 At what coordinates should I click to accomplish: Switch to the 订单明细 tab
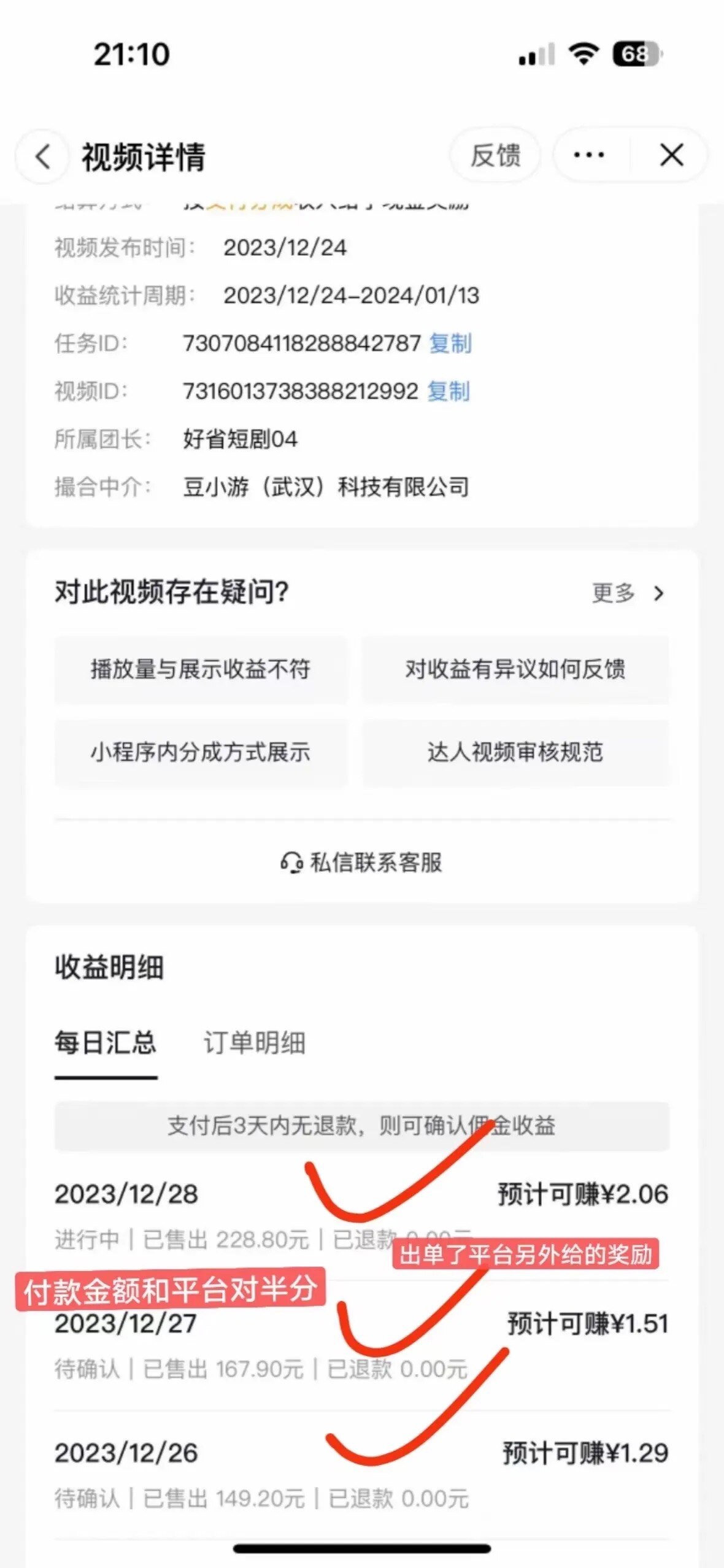[x=254, y=1043]
